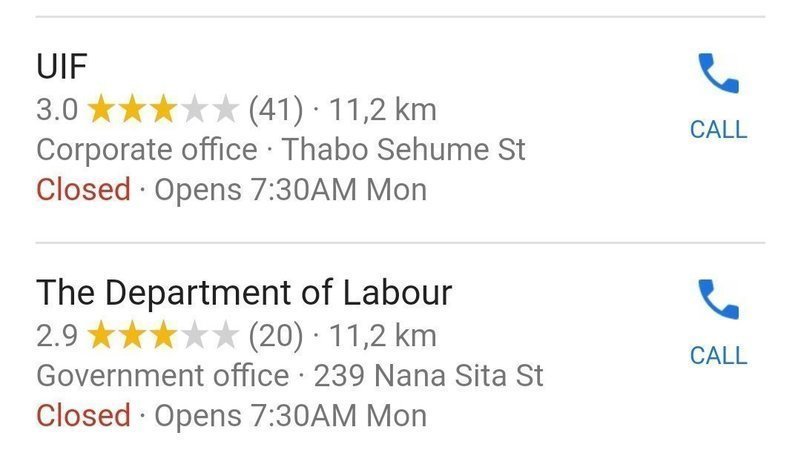Open The Department of Labour result

pos(244,293)
